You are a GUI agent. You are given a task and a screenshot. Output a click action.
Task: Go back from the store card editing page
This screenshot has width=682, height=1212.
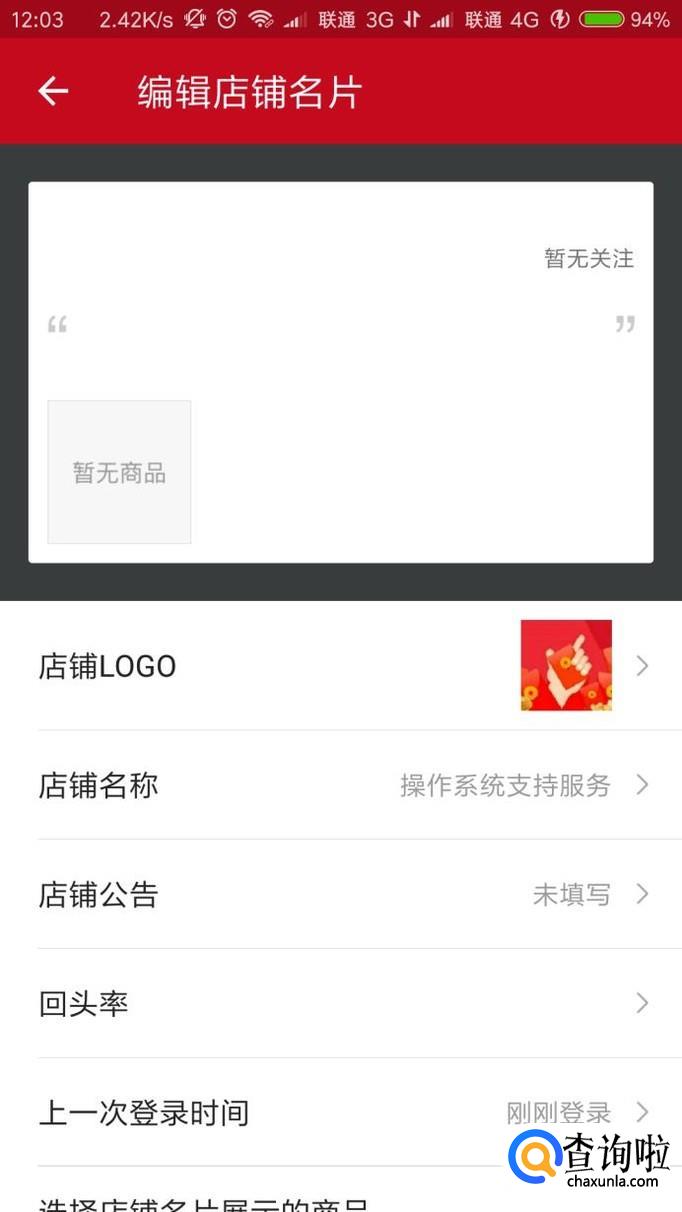click(53, 92)
